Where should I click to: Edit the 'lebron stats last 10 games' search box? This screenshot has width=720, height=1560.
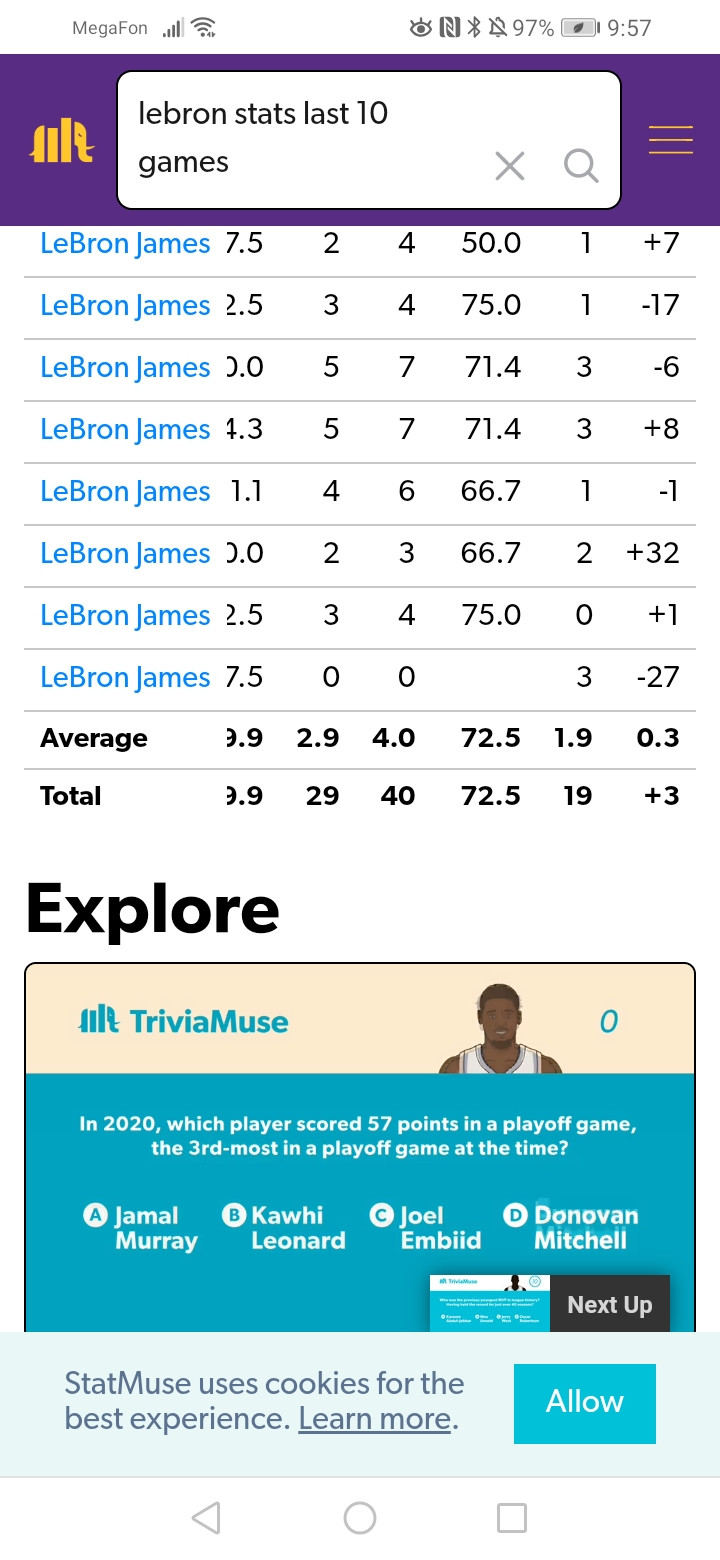[x=310, y=138]
